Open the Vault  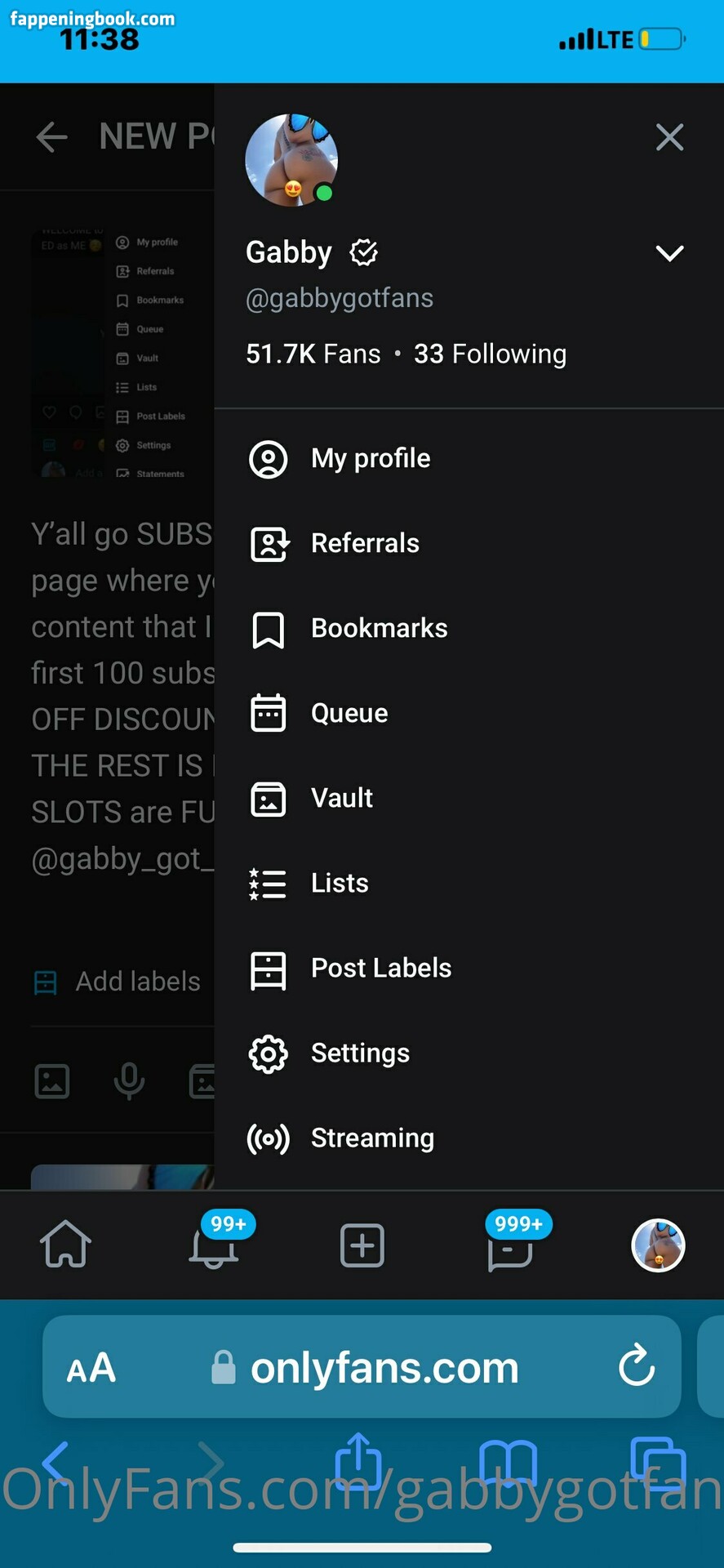point(342,799)
